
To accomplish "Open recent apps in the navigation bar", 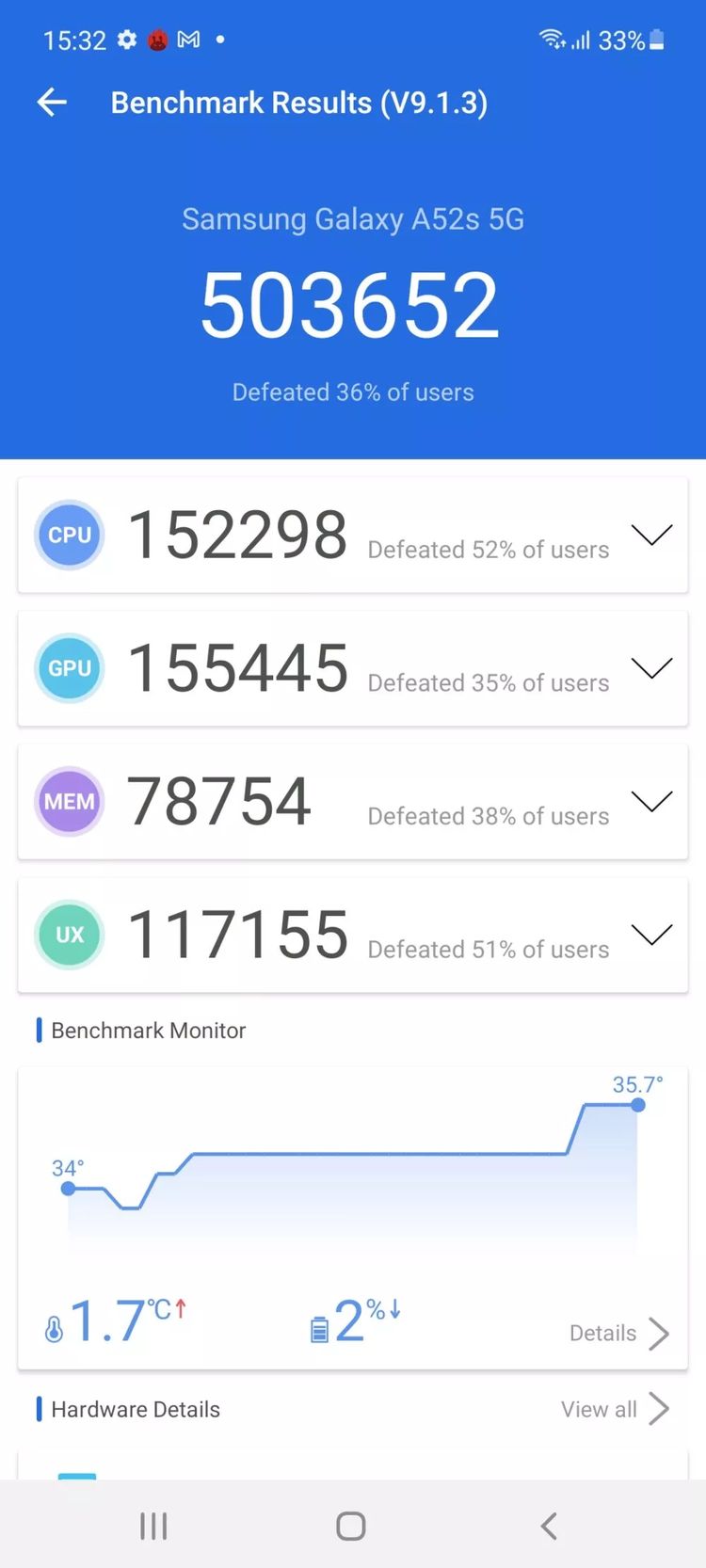I will (153, 1526).
